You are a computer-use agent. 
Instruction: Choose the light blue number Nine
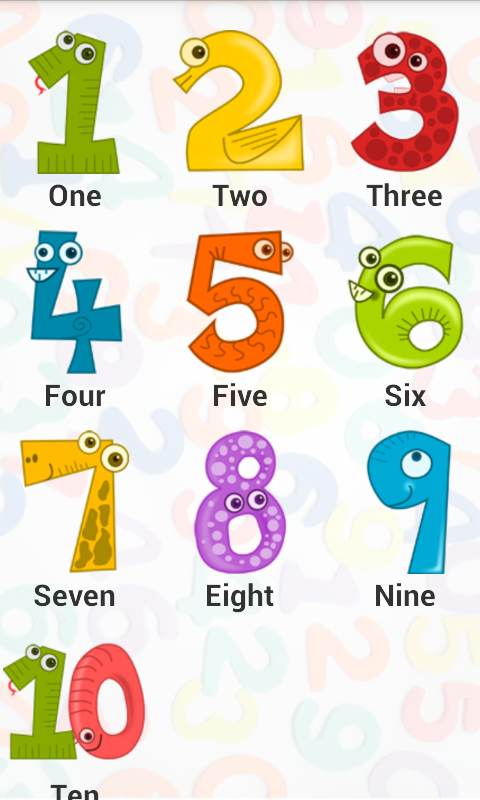tap(408, 502)
